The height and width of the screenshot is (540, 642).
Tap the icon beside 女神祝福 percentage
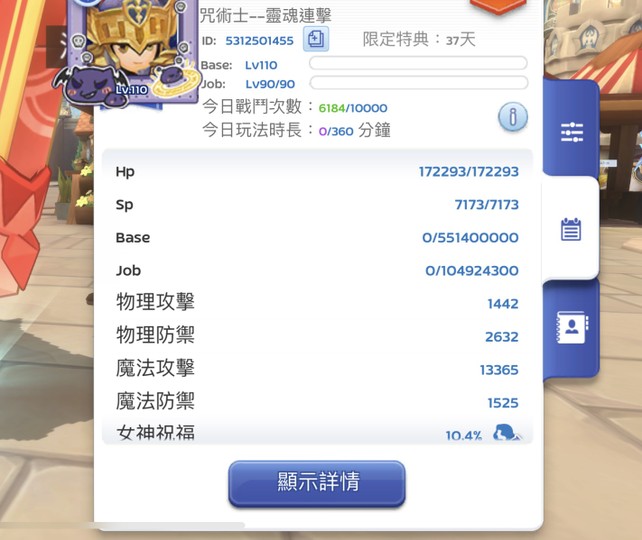[507, 434]
